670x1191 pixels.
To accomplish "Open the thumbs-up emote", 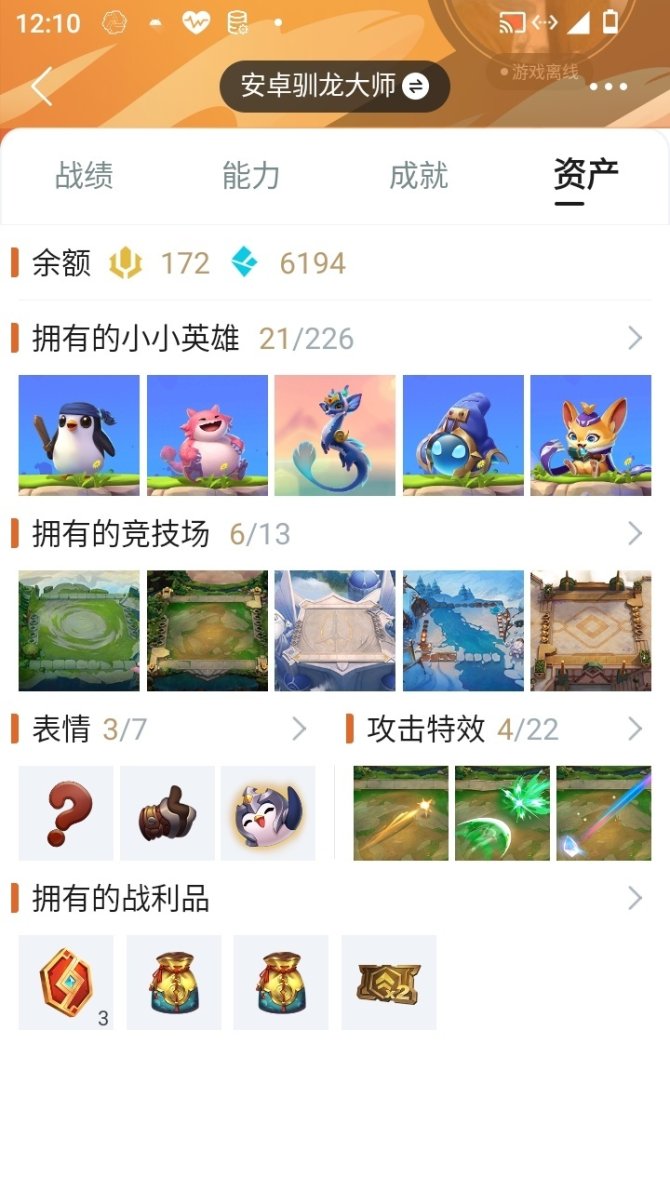I will click(167, 813).
